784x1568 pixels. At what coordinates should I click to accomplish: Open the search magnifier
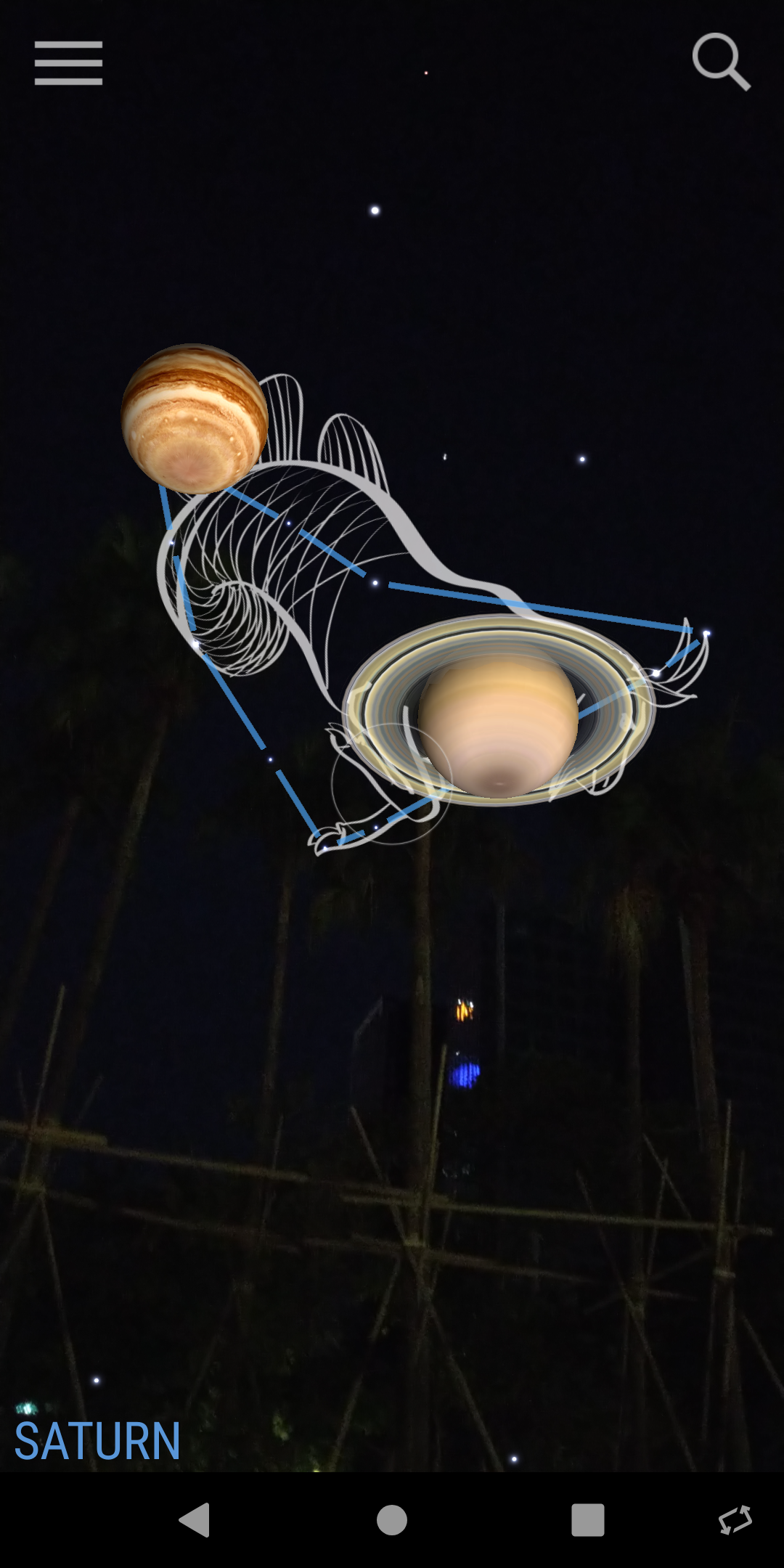720,62
